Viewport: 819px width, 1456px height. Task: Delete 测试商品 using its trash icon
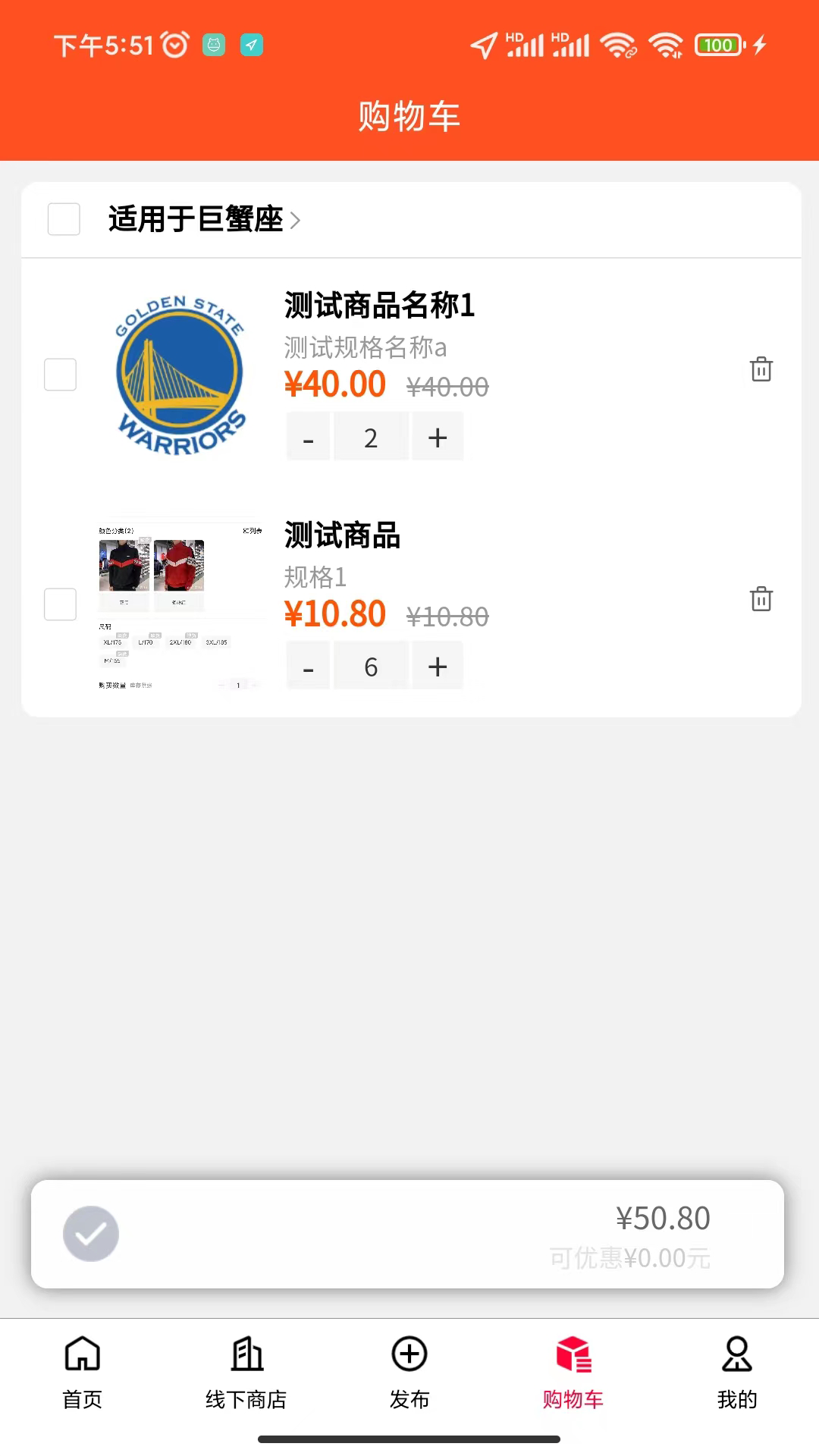pyautogui.click(x=760, y=599)
